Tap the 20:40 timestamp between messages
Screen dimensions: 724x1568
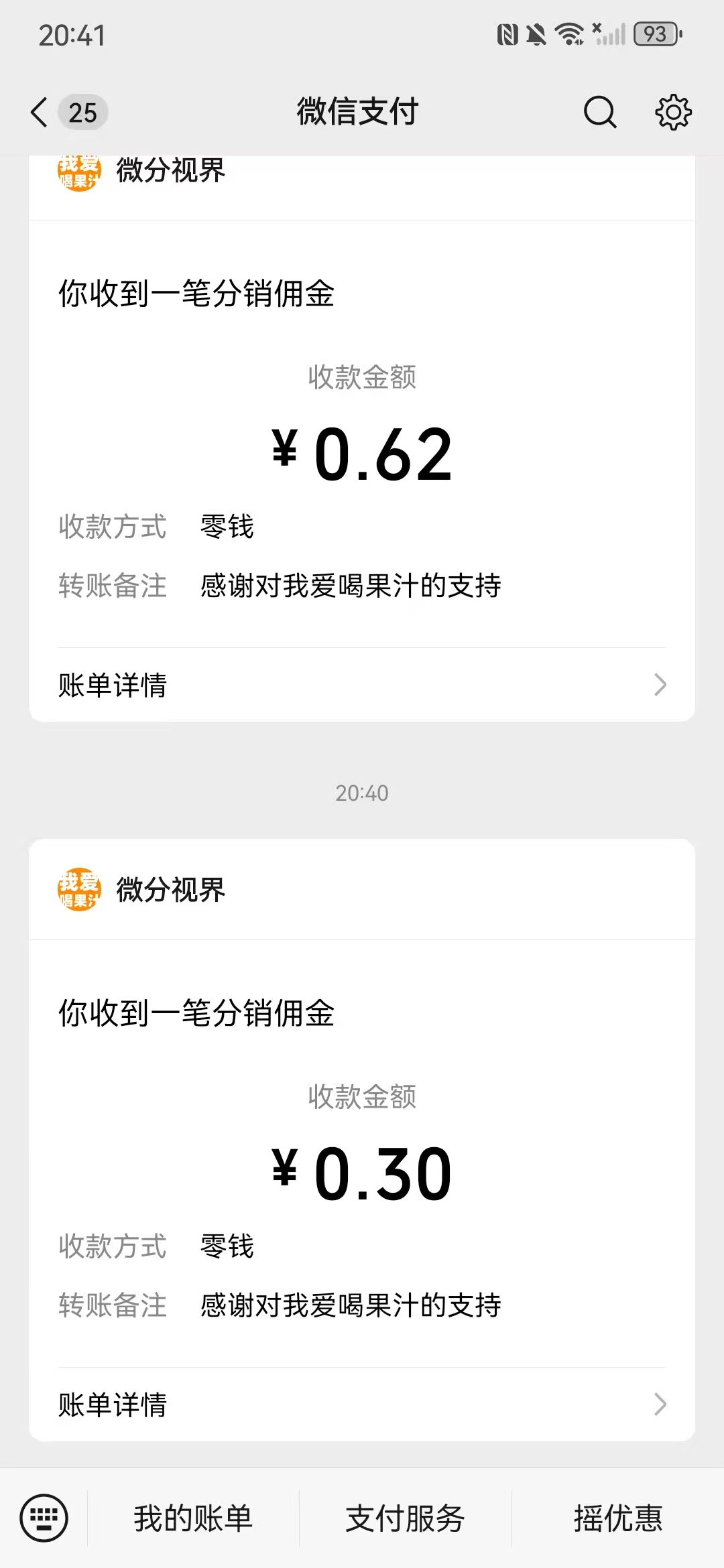point(362,793)
